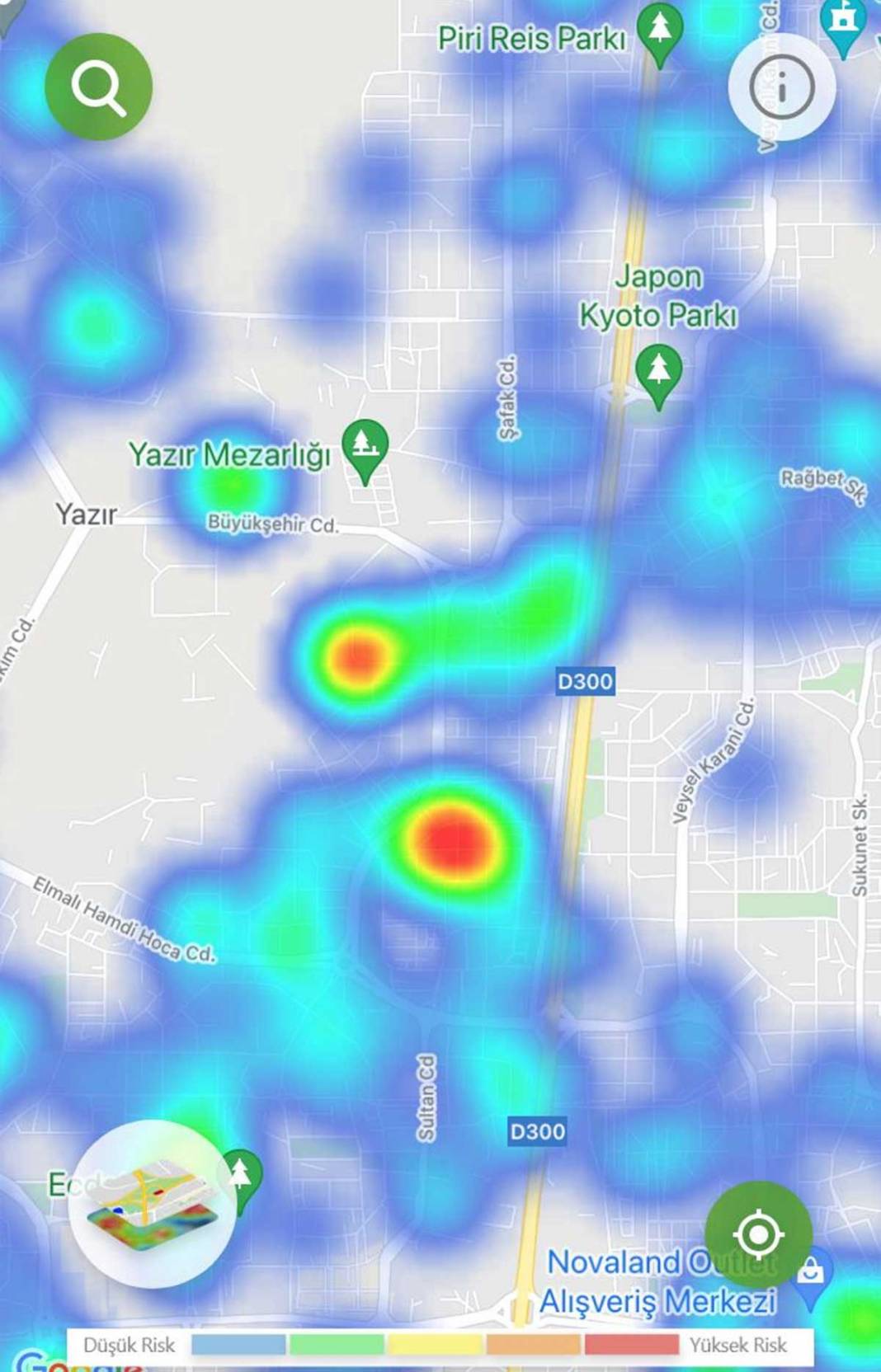Select the Piri Reis Parkı marker

(659, 31)
